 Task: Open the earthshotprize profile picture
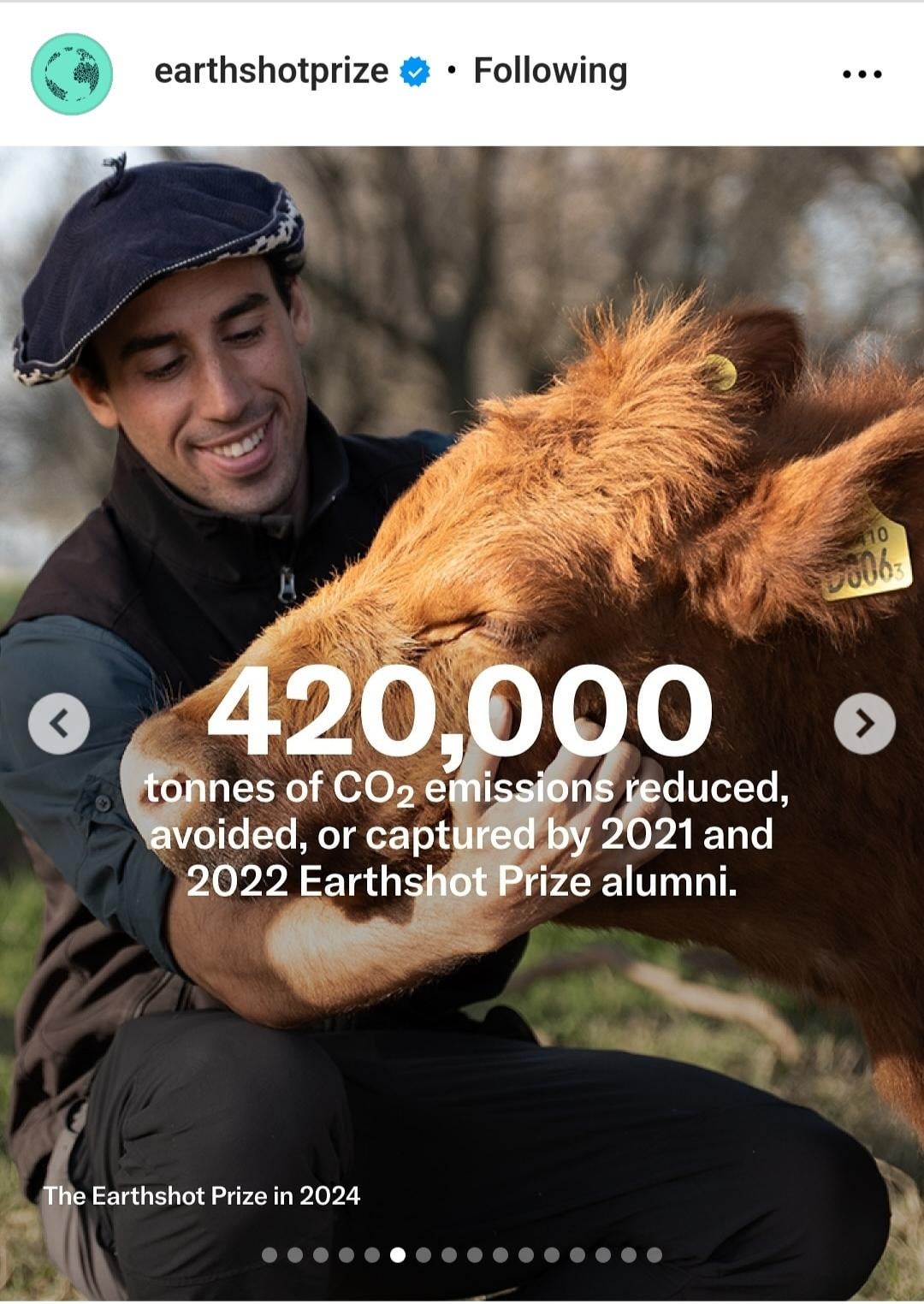point(72,74)
